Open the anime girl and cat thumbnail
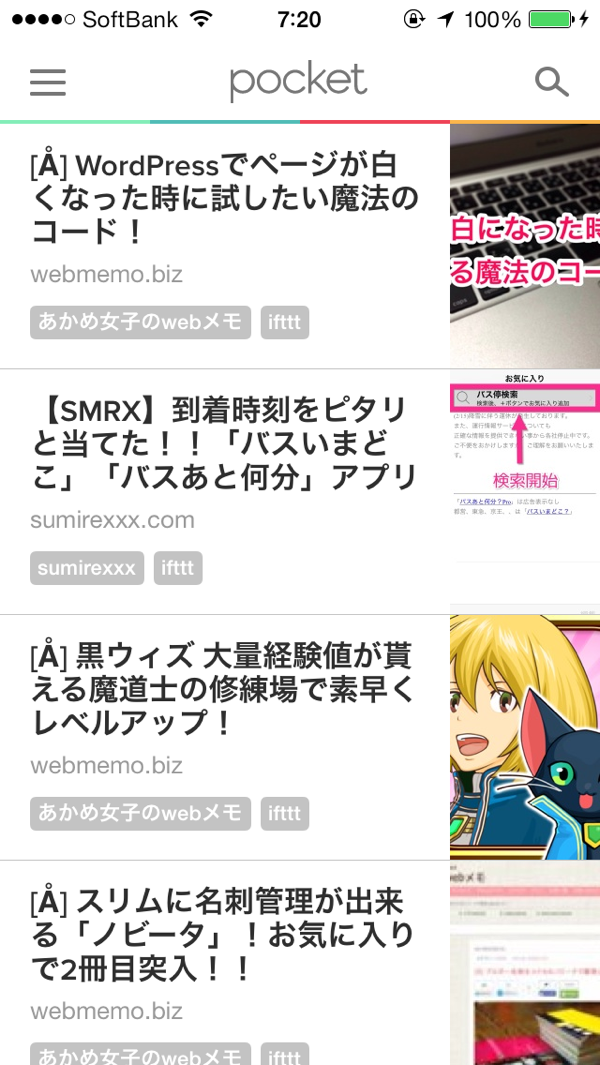 pos(525,737)
